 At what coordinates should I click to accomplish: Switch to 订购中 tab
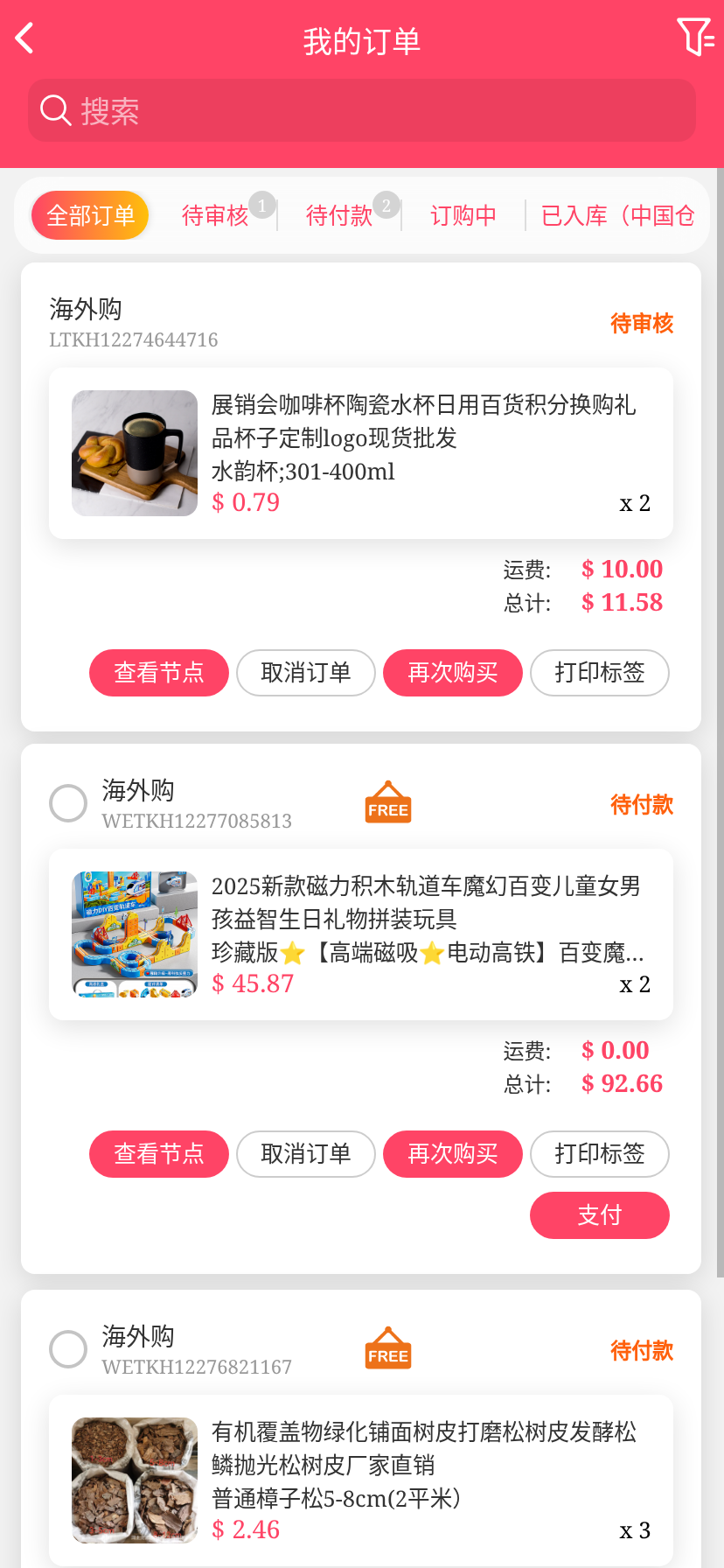[463, 215]
